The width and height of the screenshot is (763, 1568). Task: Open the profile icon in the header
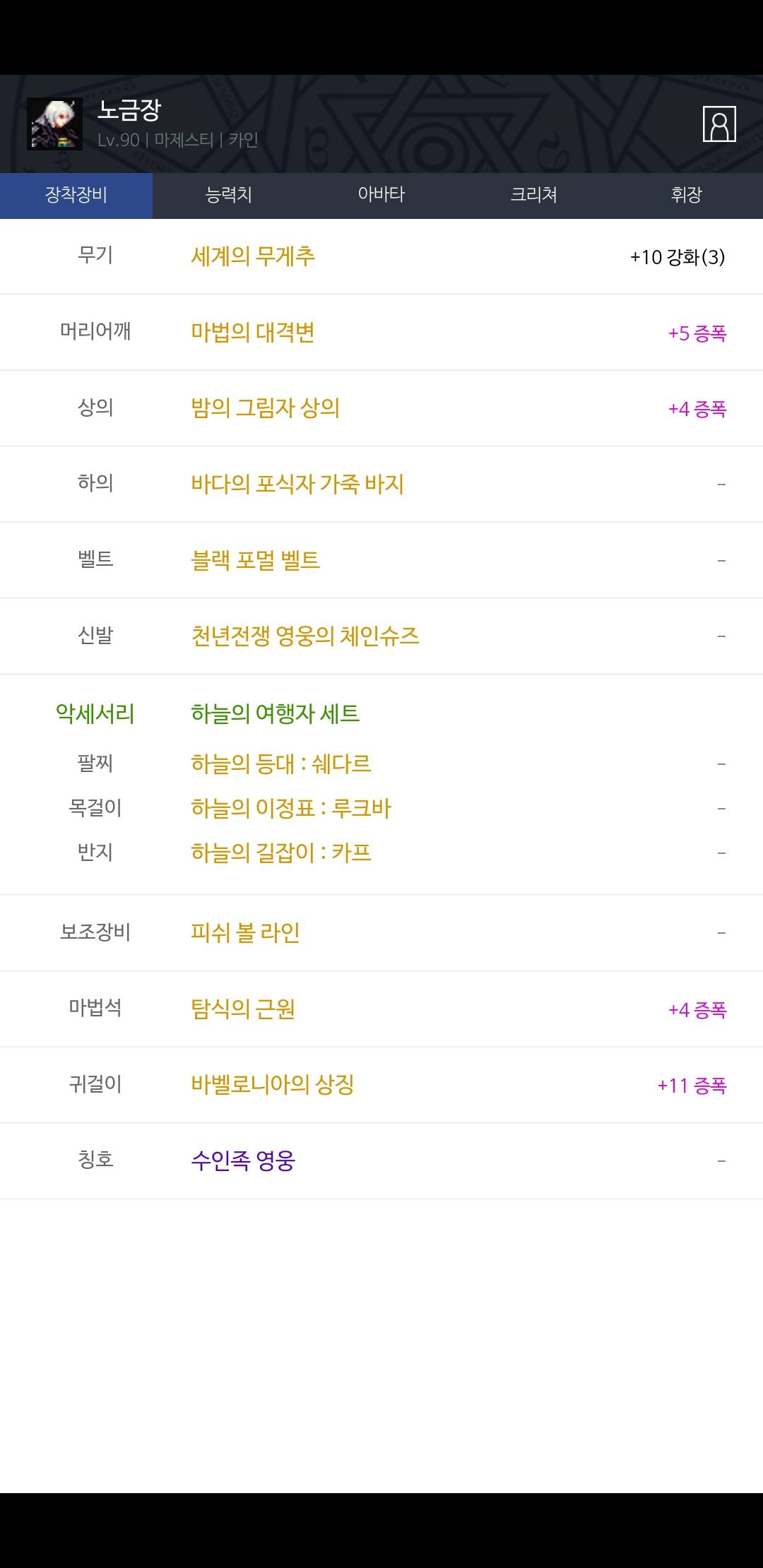click(x=719, y=124)
